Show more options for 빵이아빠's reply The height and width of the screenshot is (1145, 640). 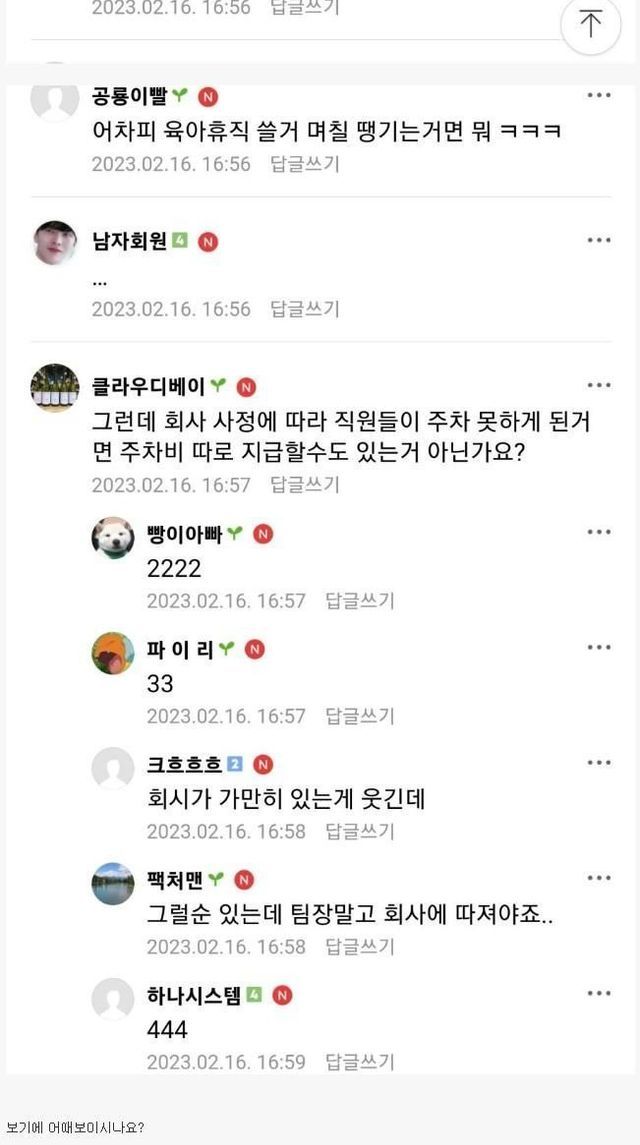(598, 532)
